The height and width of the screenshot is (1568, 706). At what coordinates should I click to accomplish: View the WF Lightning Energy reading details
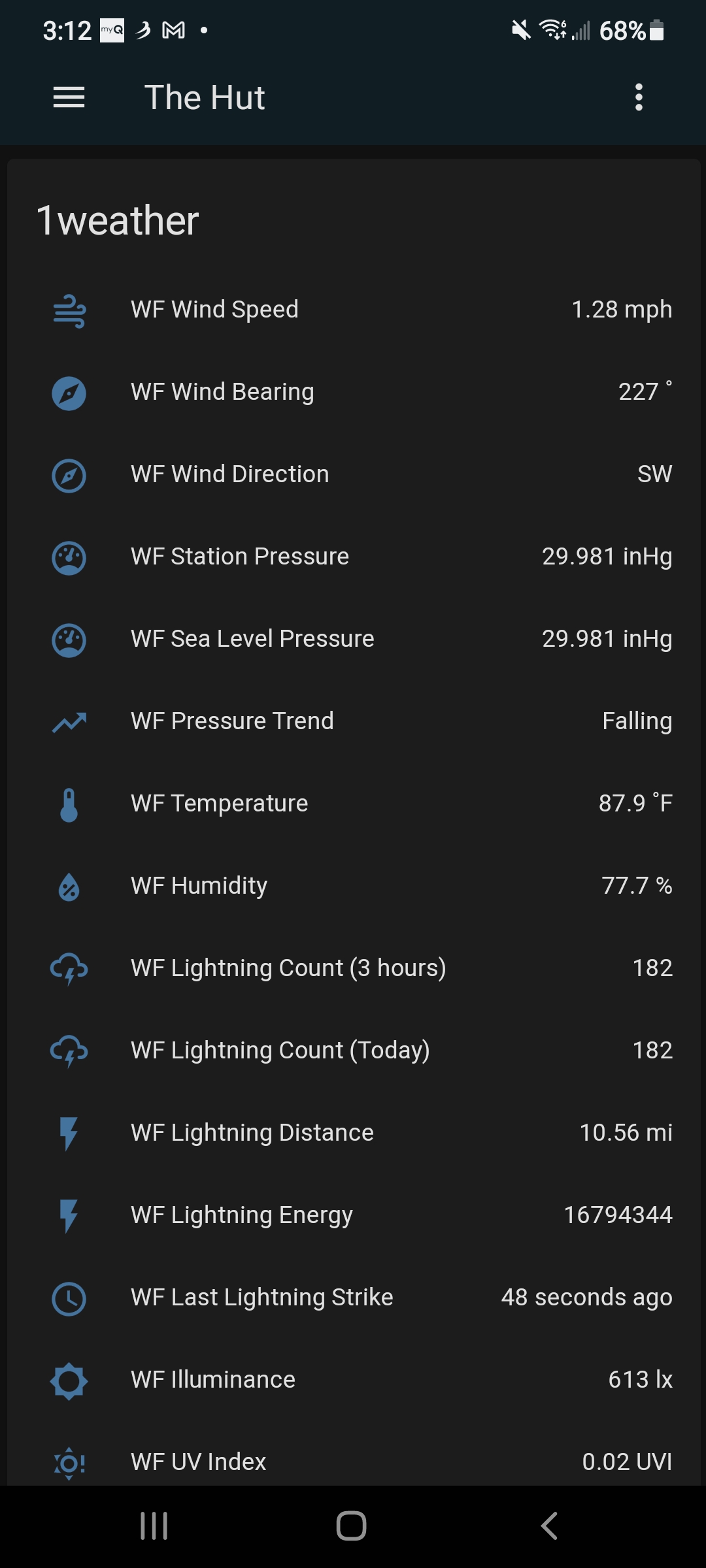point(353,1215)
